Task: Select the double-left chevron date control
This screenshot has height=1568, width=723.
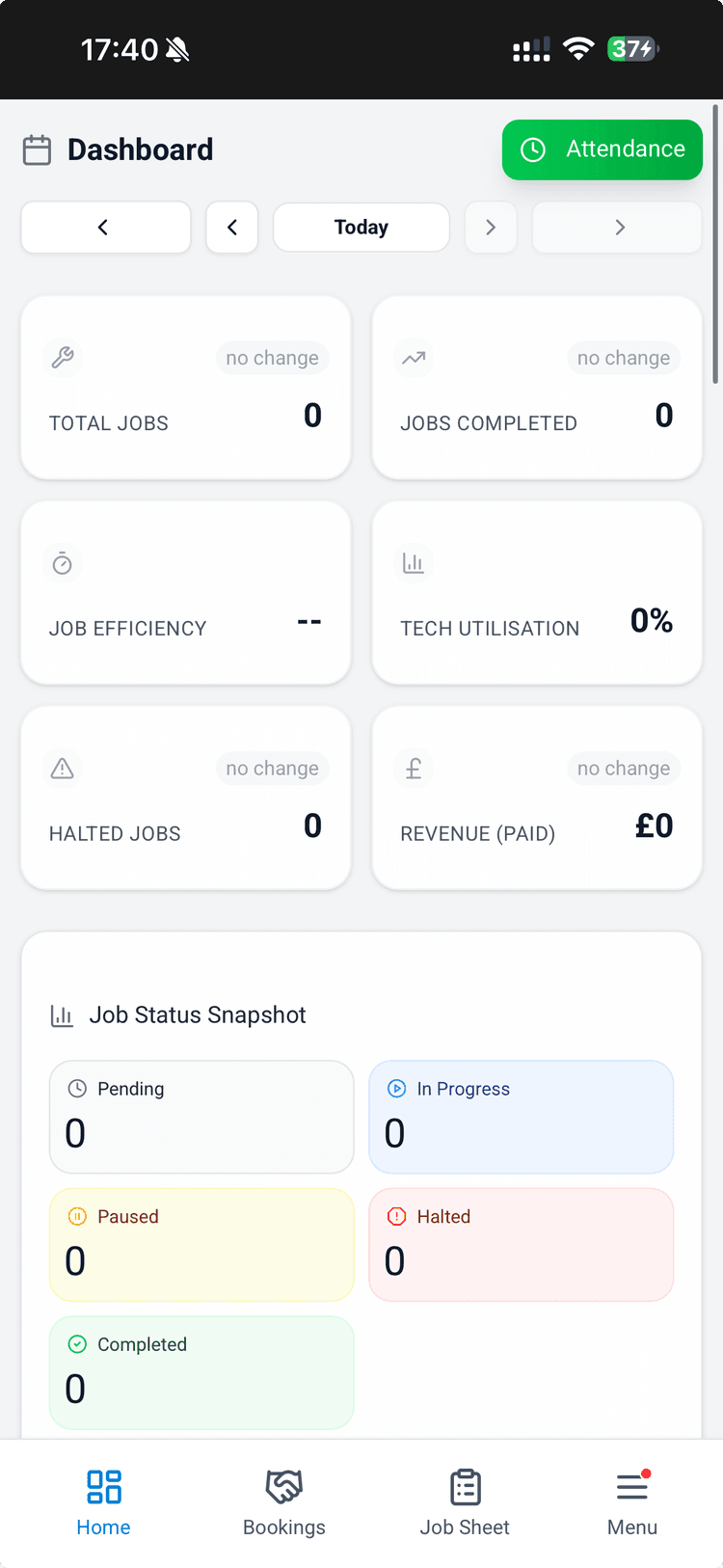Action: (x=105, y=227)
